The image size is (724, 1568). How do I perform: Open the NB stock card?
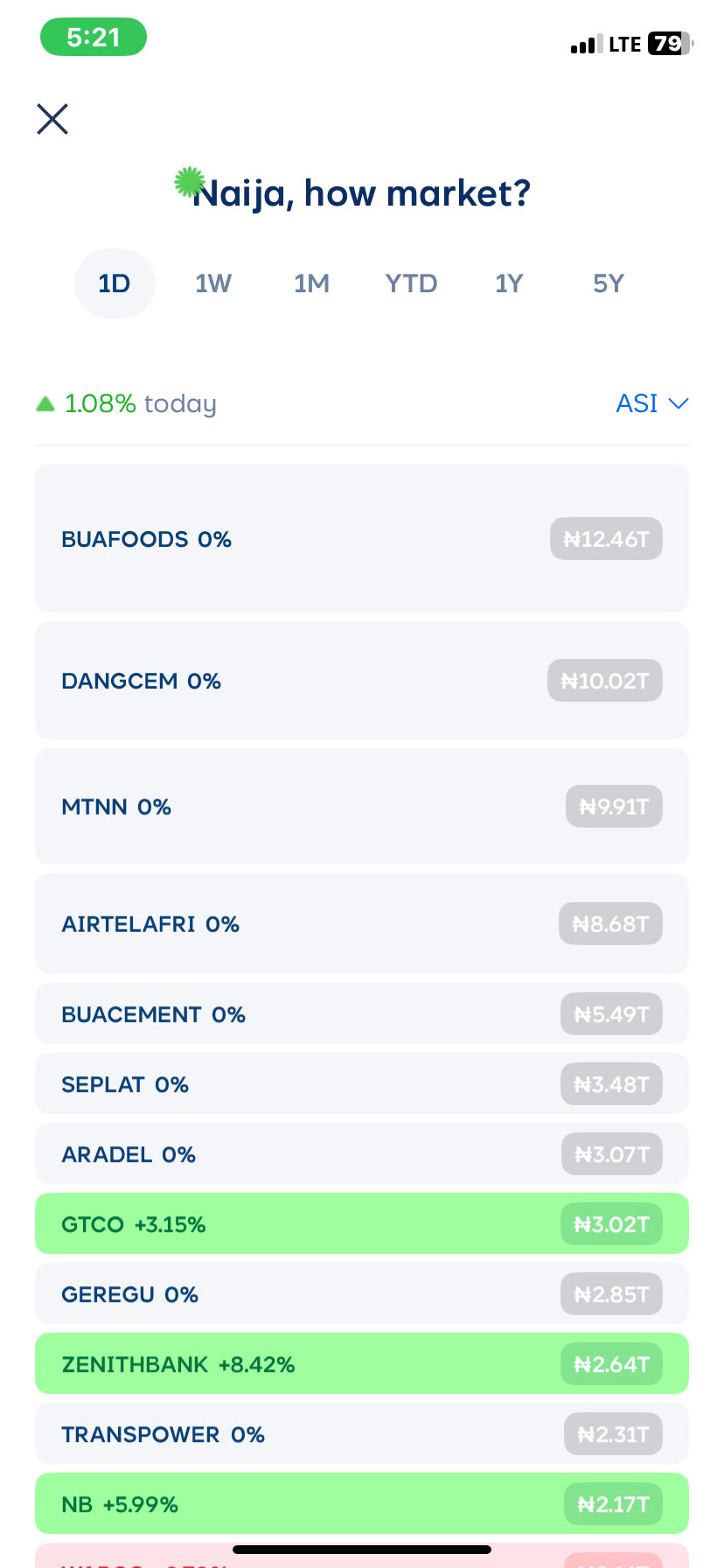pyautogui.click(x=361, y=1504)
